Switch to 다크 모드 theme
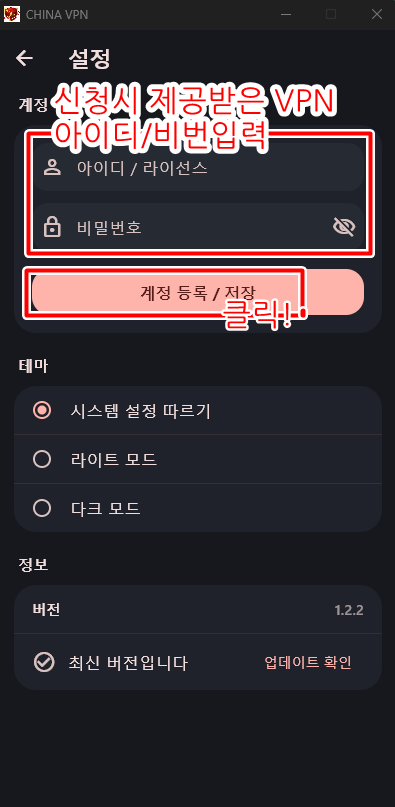 pos(198,508)
